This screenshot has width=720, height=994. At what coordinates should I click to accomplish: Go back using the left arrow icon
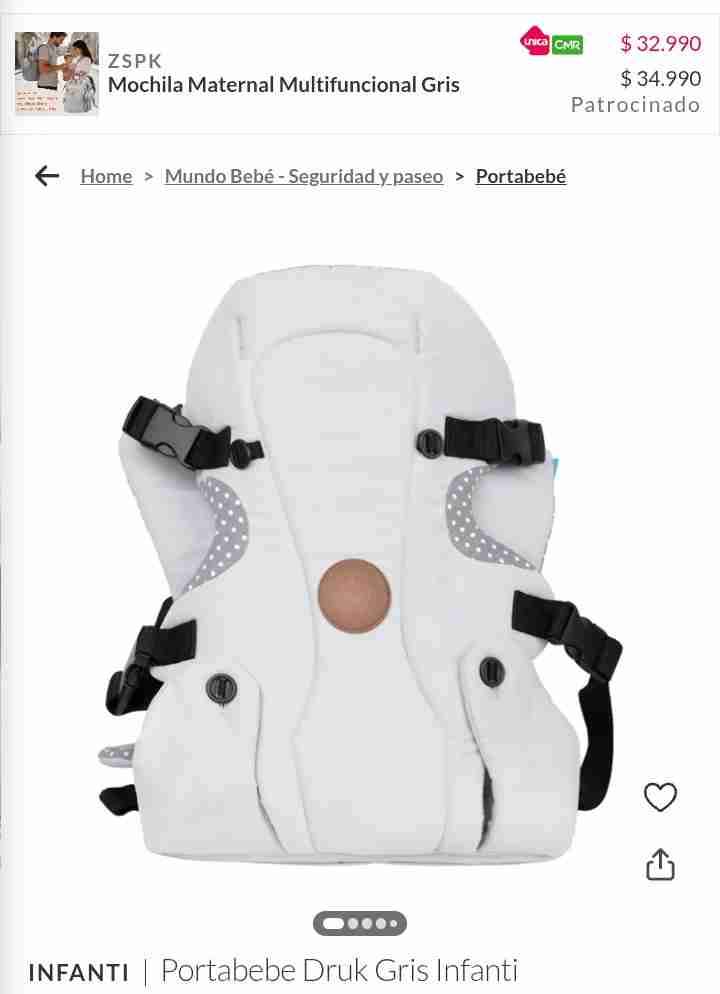46,176
